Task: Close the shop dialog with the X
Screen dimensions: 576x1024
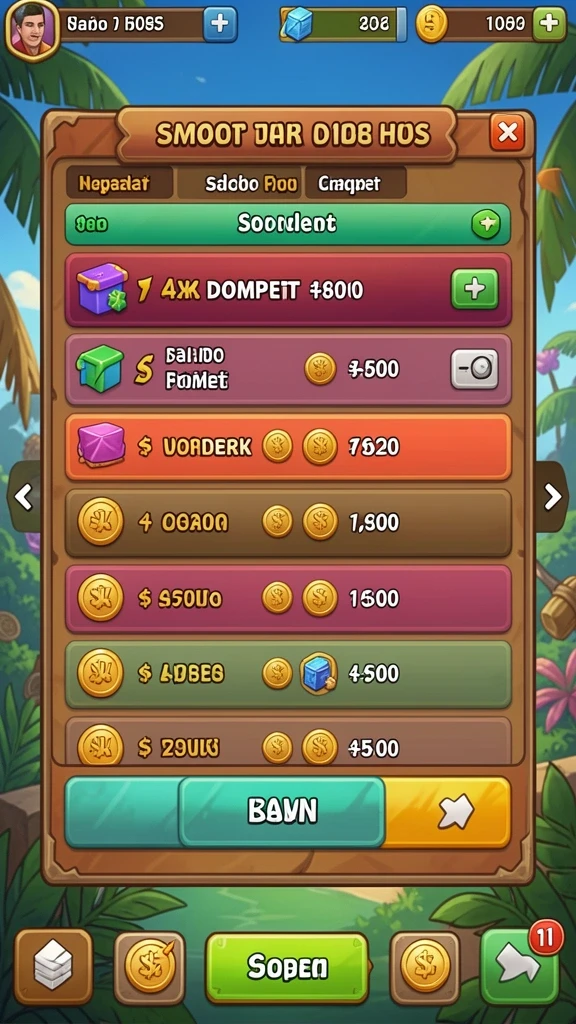Action: point(507,133)
